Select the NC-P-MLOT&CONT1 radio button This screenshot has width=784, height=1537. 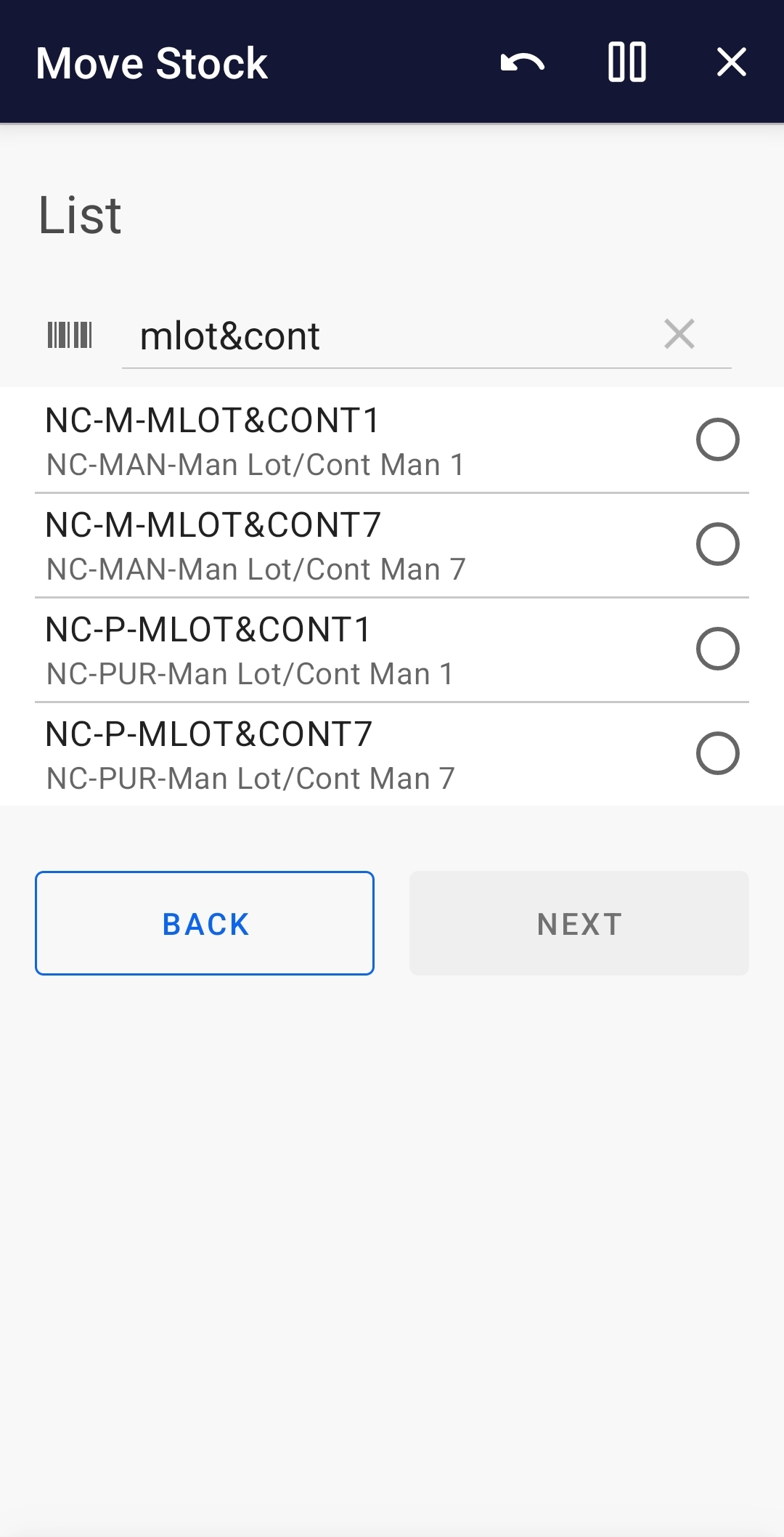point(717,649)
